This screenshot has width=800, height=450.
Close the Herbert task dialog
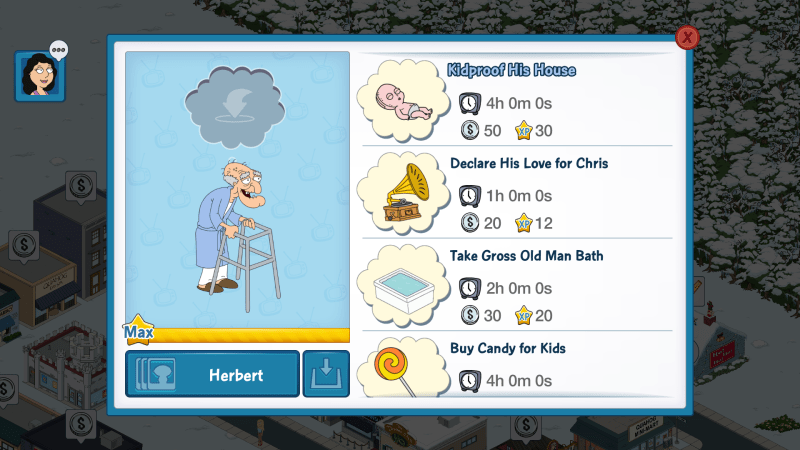[x=687, y=38]
